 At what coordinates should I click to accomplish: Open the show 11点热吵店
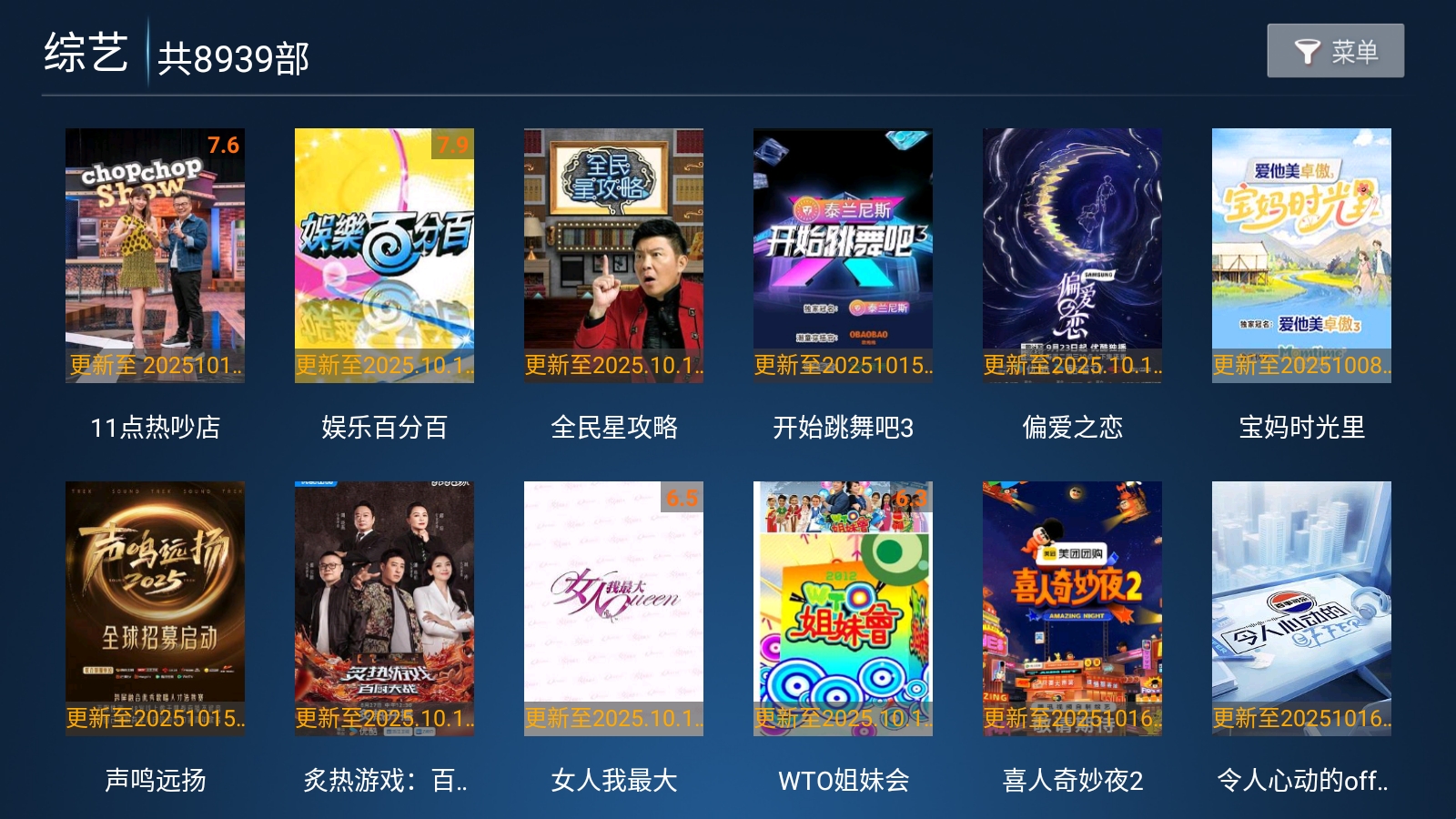click(x=155, y=256)
